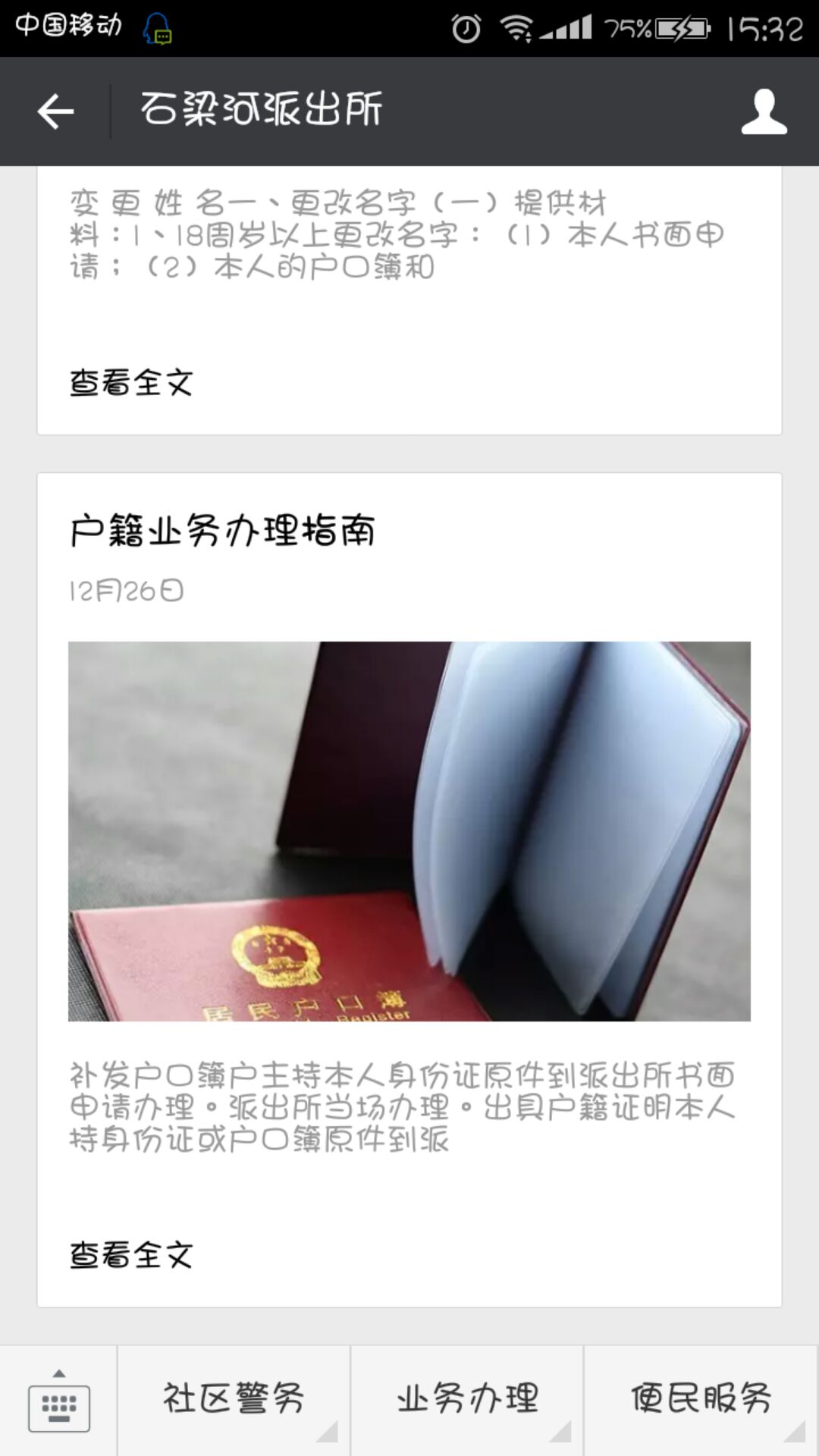This screenshot has width=819, height=1456.
Task: Go back from 石梁河派出所 chat
Action: 55,112
